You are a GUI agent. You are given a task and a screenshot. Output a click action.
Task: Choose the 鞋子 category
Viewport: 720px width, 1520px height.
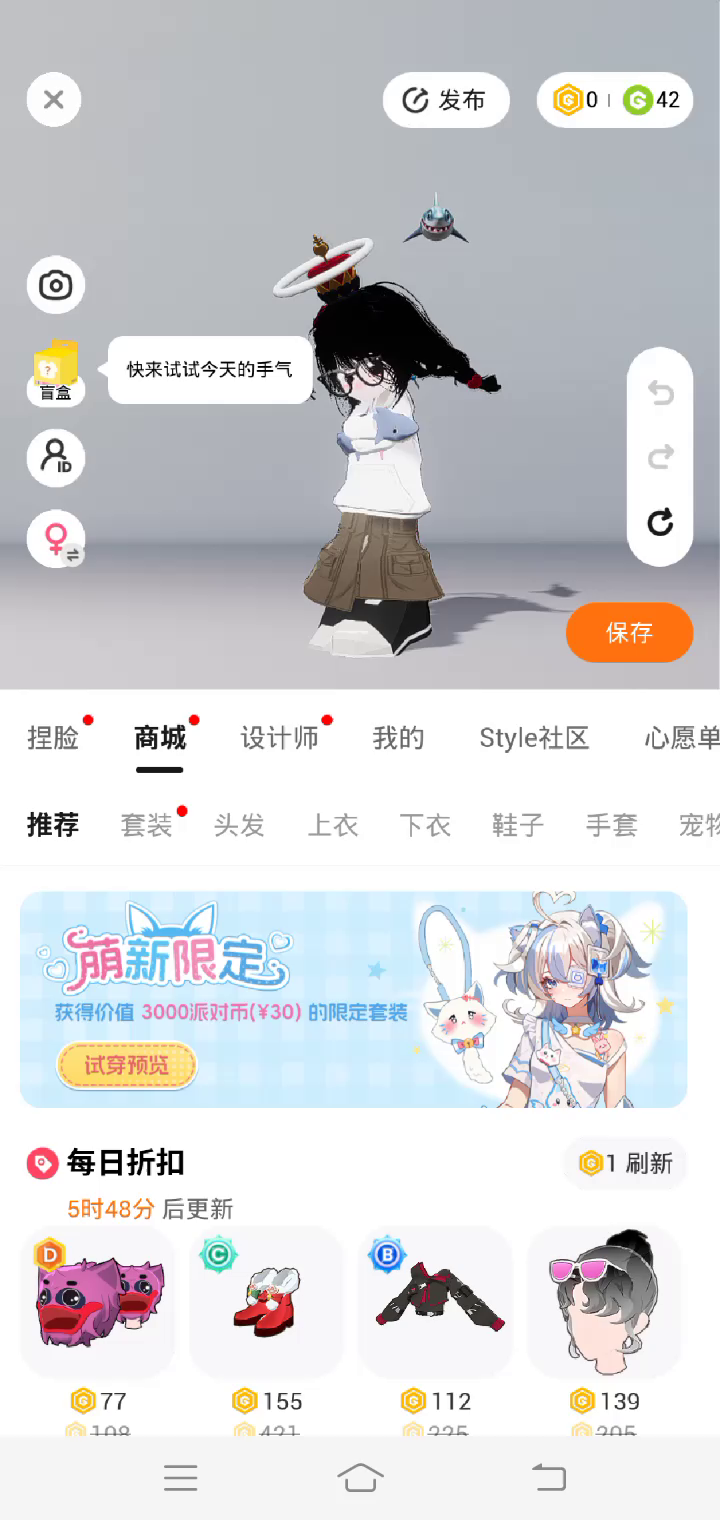[x=518, y=825]
